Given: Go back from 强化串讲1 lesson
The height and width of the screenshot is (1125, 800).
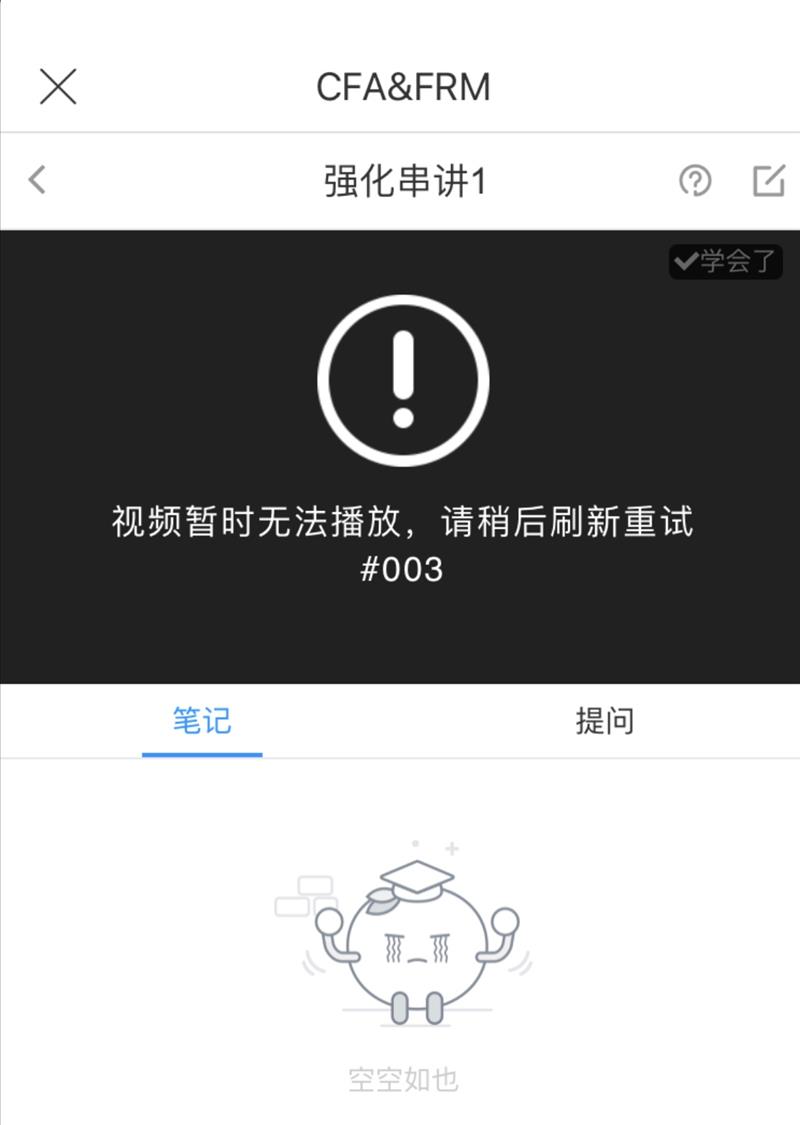Looking at the screenshot, I should click(37, 181).
